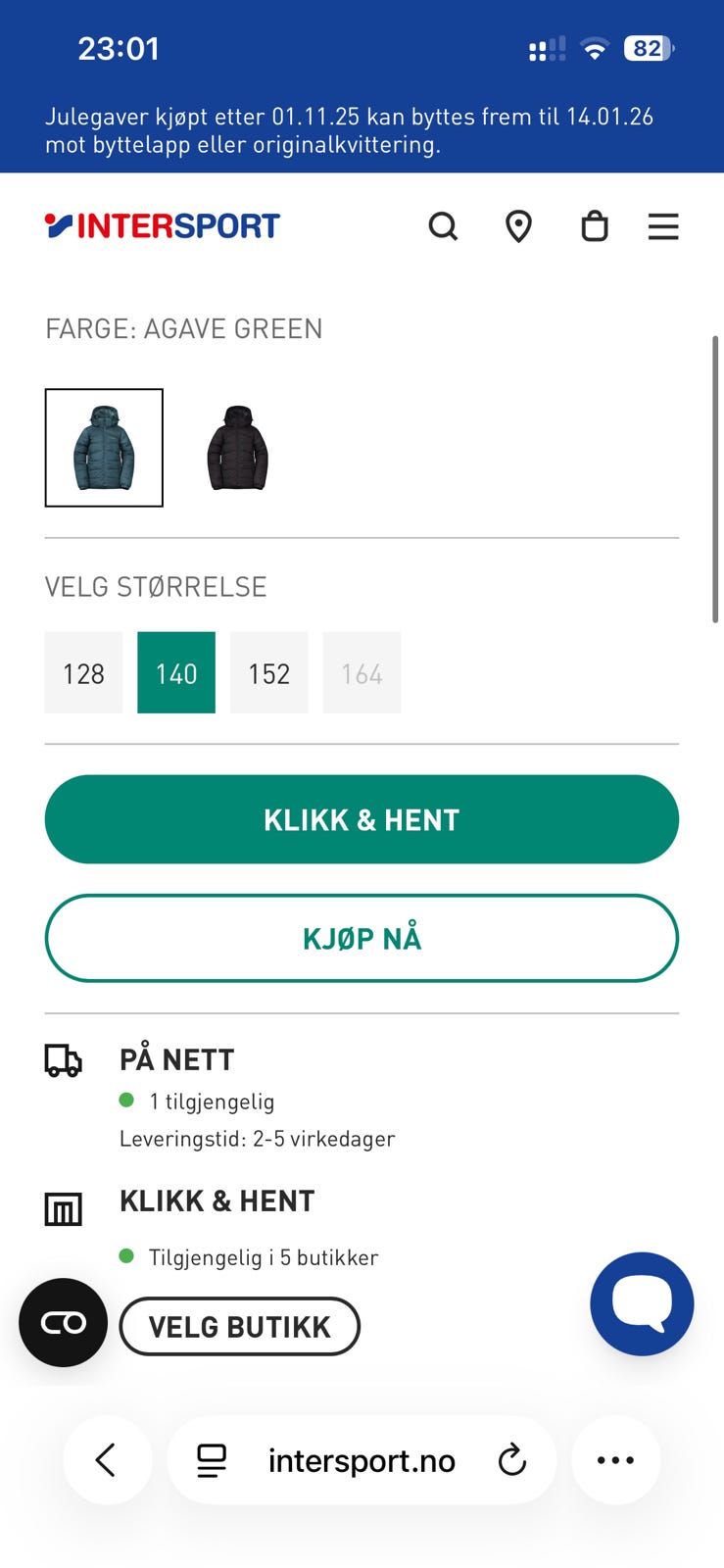Select size 128
724x1568 pixels.
(83, 673)
